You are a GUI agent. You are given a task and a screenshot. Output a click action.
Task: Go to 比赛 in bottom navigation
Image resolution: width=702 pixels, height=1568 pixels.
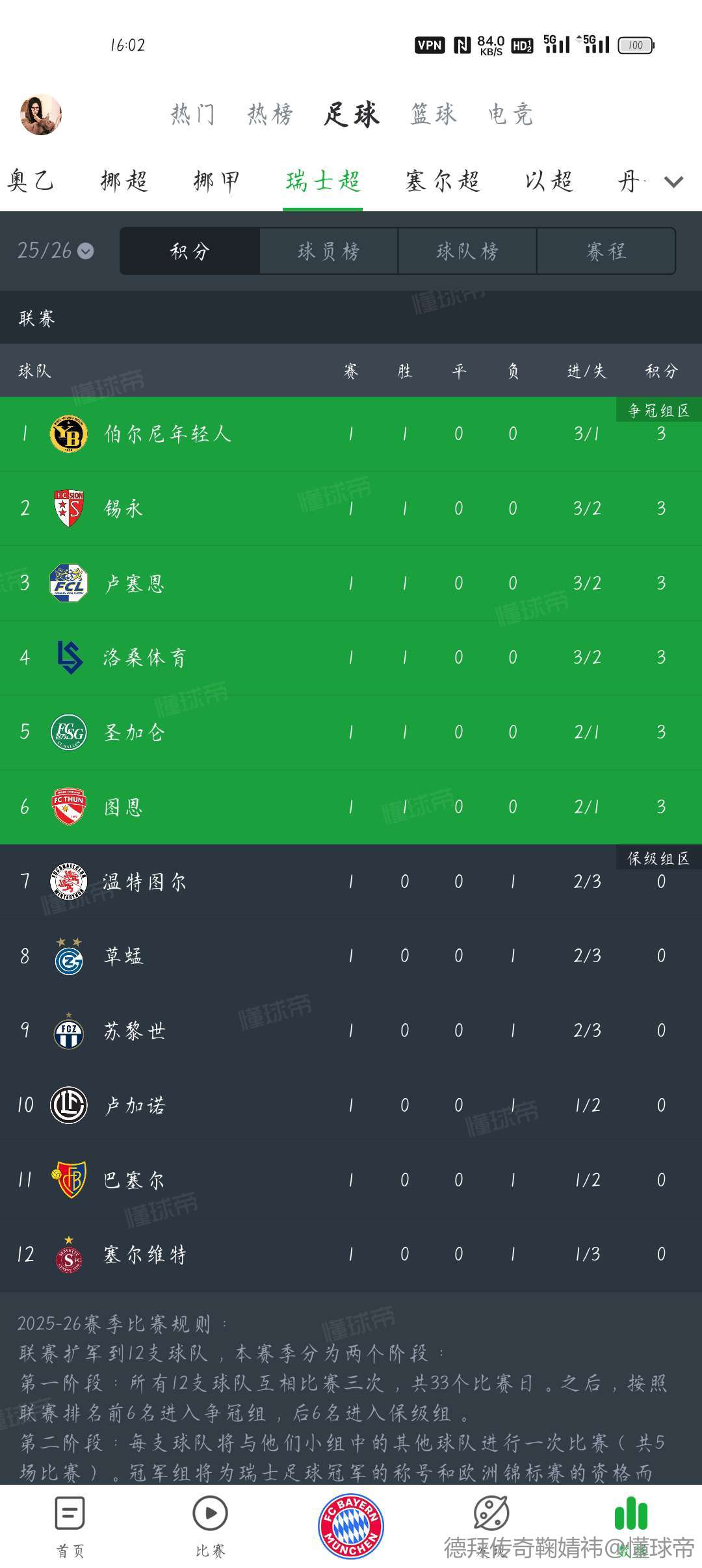pyautogui.click(x=210, y=1527)
